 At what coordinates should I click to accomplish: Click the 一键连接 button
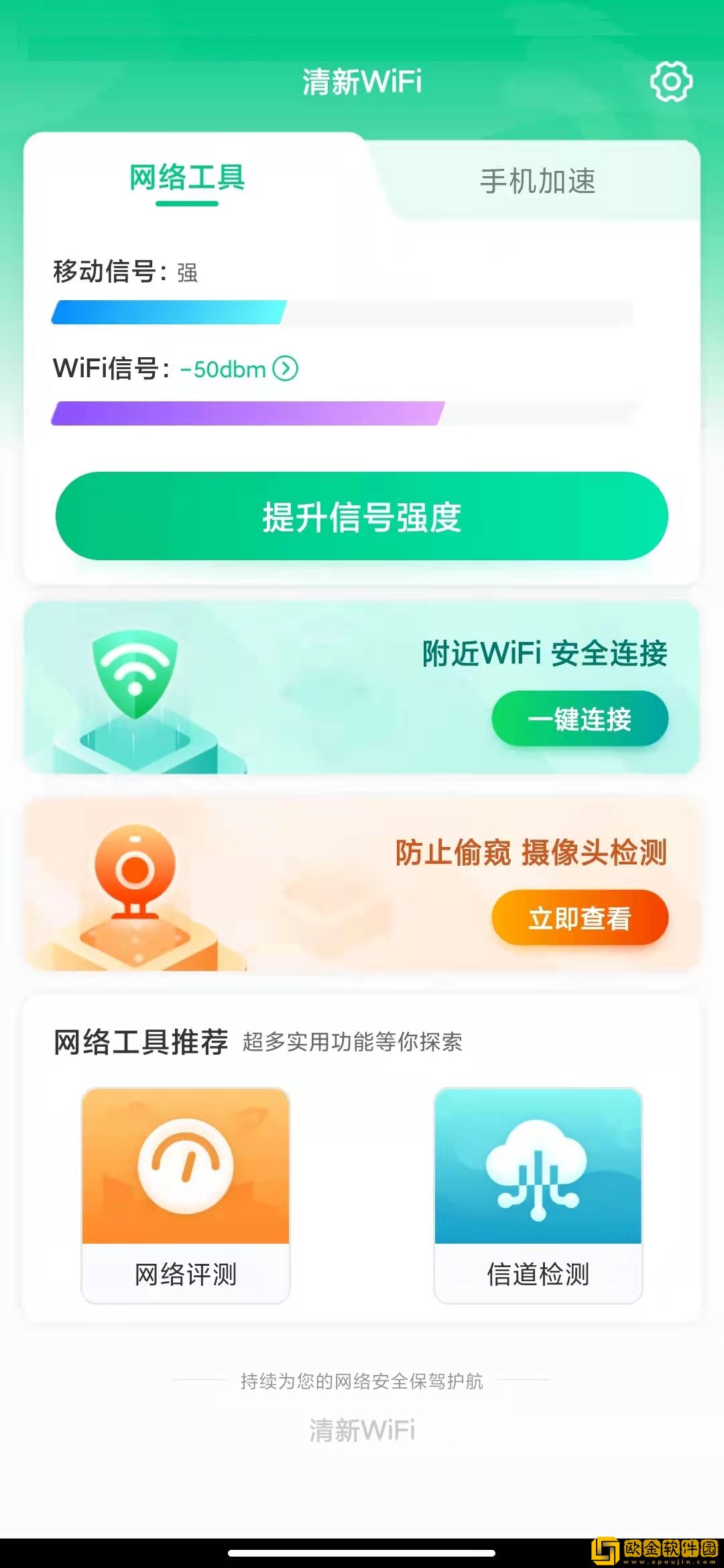580,718
